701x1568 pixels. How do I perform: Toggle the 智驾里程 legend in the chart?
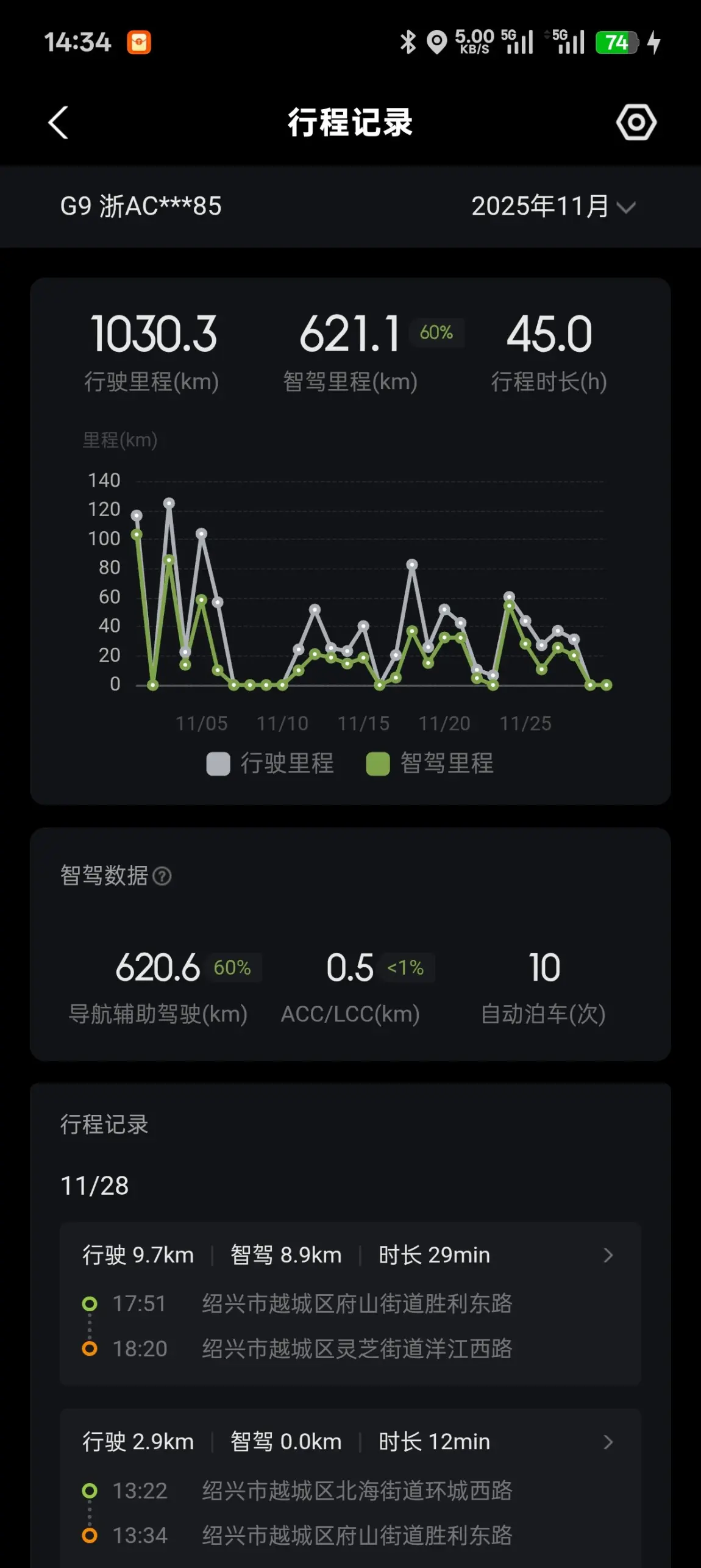430,764
